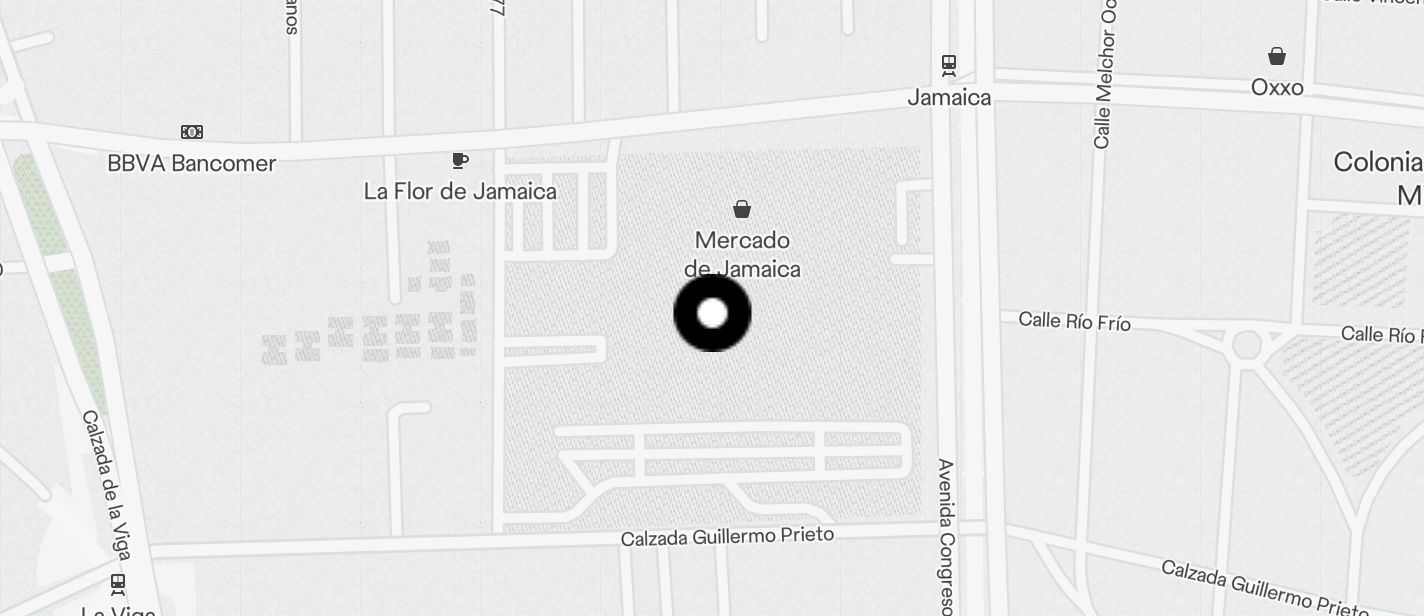Select the Oxxo store marker
This screenshot has width=1424, height=616.
coord(1277,56)
